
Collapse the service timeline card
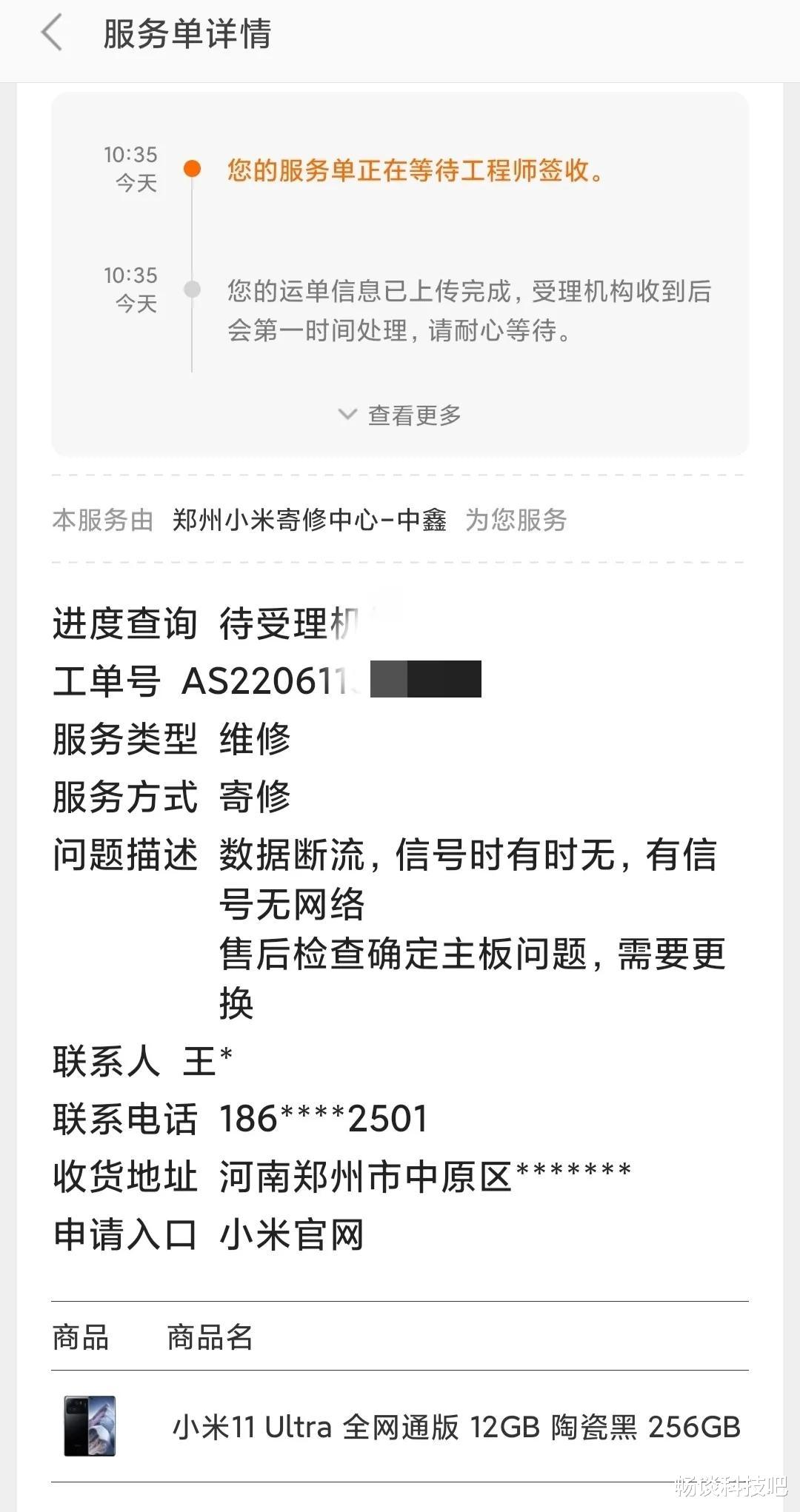pyautogui.click(x=399, y=416)
